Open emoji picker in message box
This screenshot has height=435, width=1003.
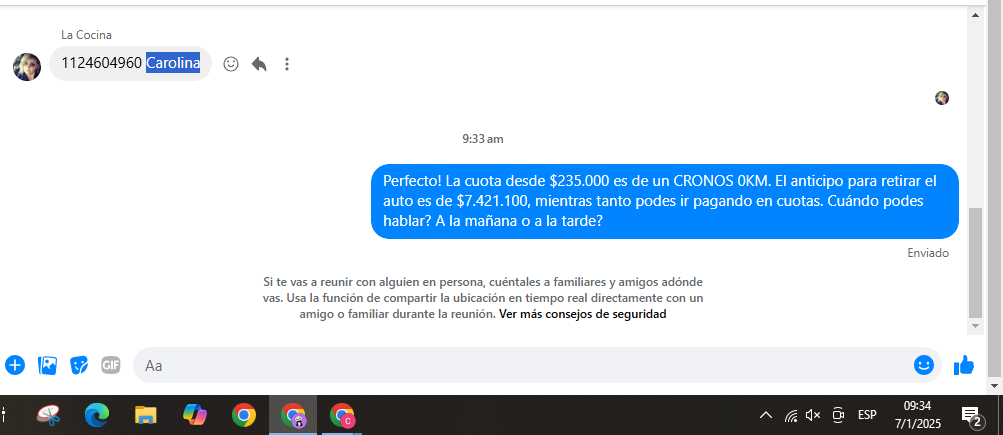[923, 365]
